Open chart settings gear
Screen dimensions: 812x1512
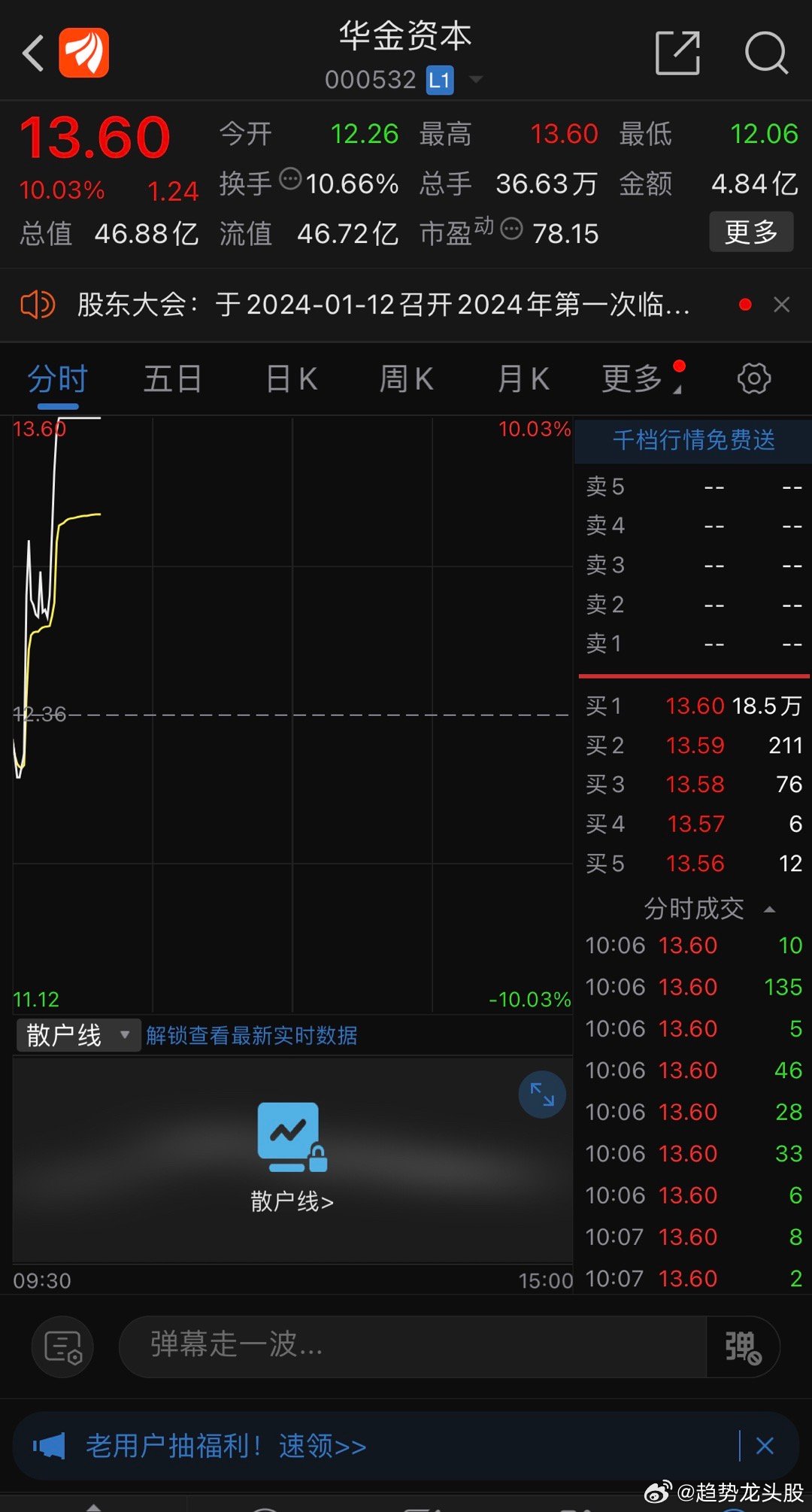[754, 378]
